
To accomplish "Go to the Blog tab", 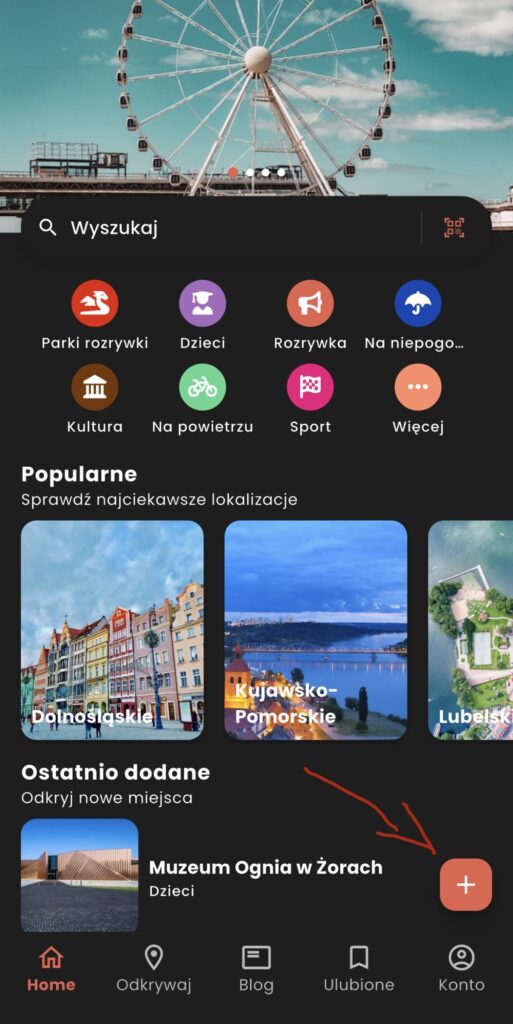I will [256, 970].
